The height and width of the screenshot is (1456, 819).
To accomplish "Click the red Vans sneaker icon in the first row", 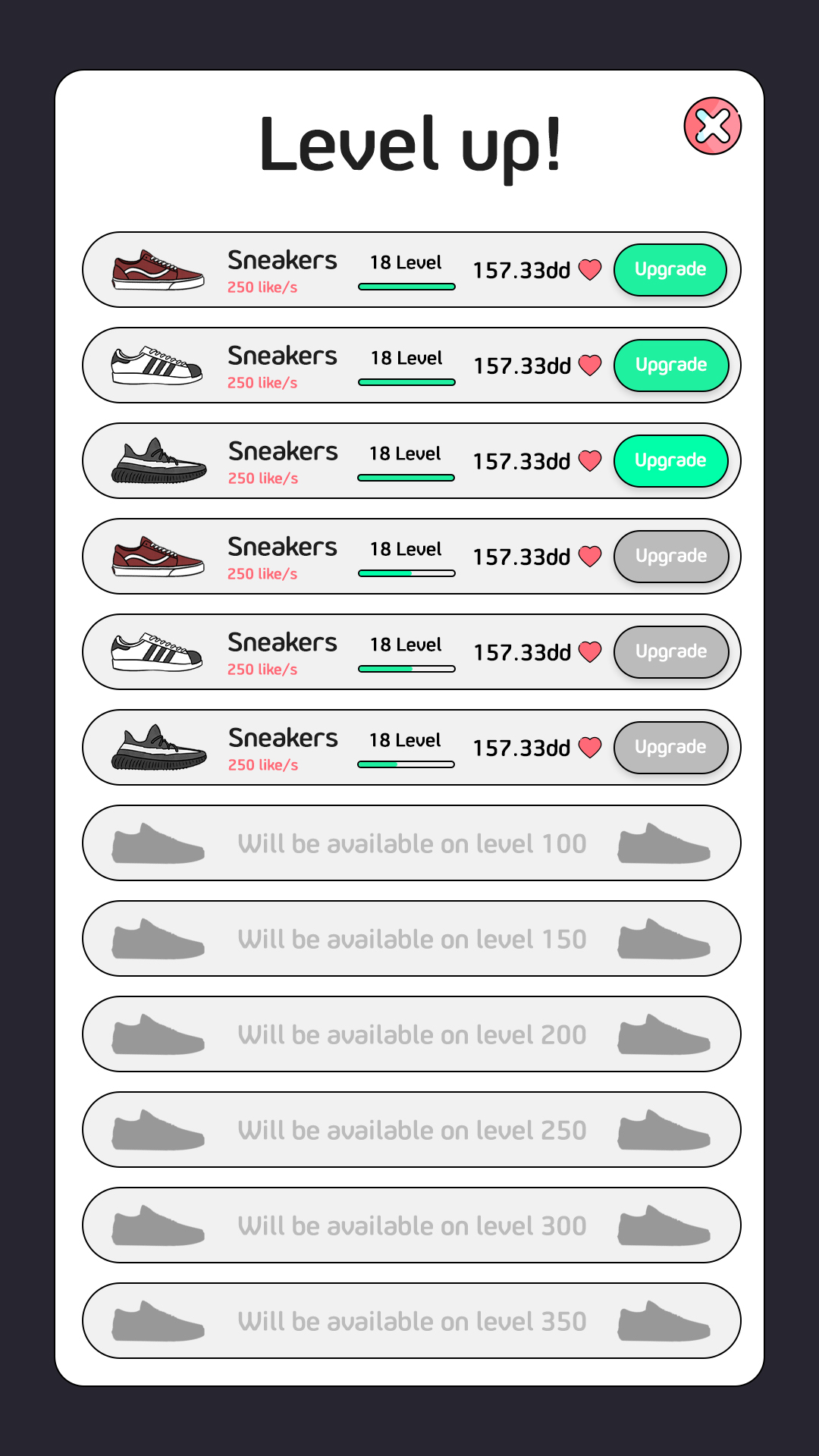I will coord(157,267).
